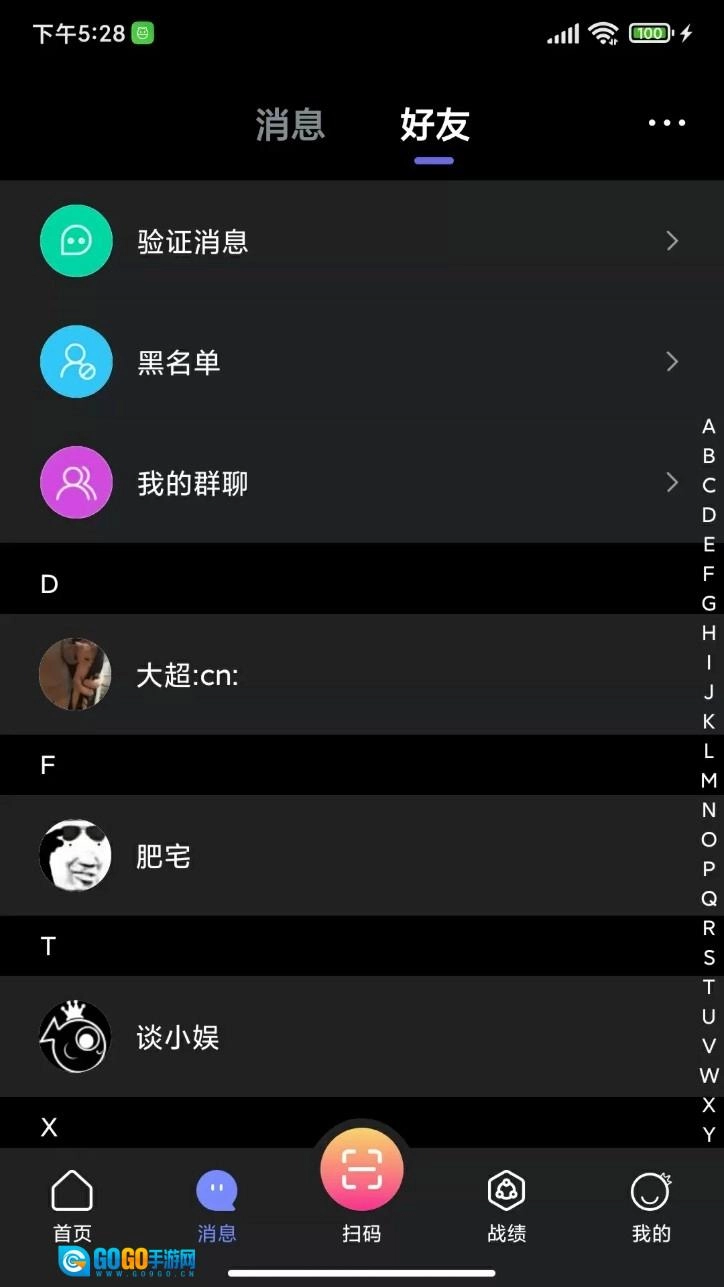Click the 黑名单 blacklist icon
724x1287 pixels.
(x=76, y=362)
